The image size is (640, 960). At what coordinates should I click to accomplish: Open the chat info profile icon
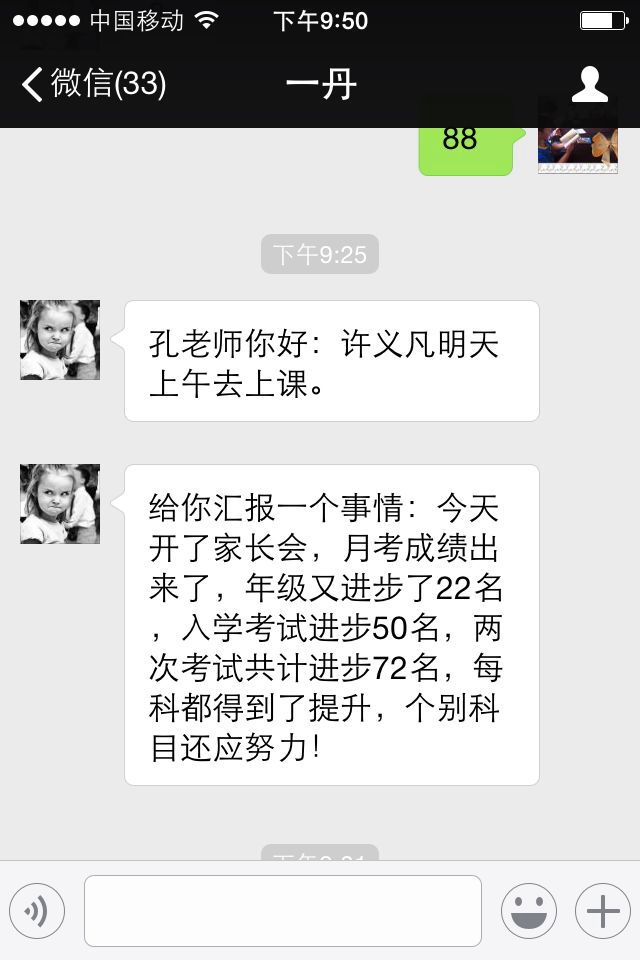click(x=589, y=84)
